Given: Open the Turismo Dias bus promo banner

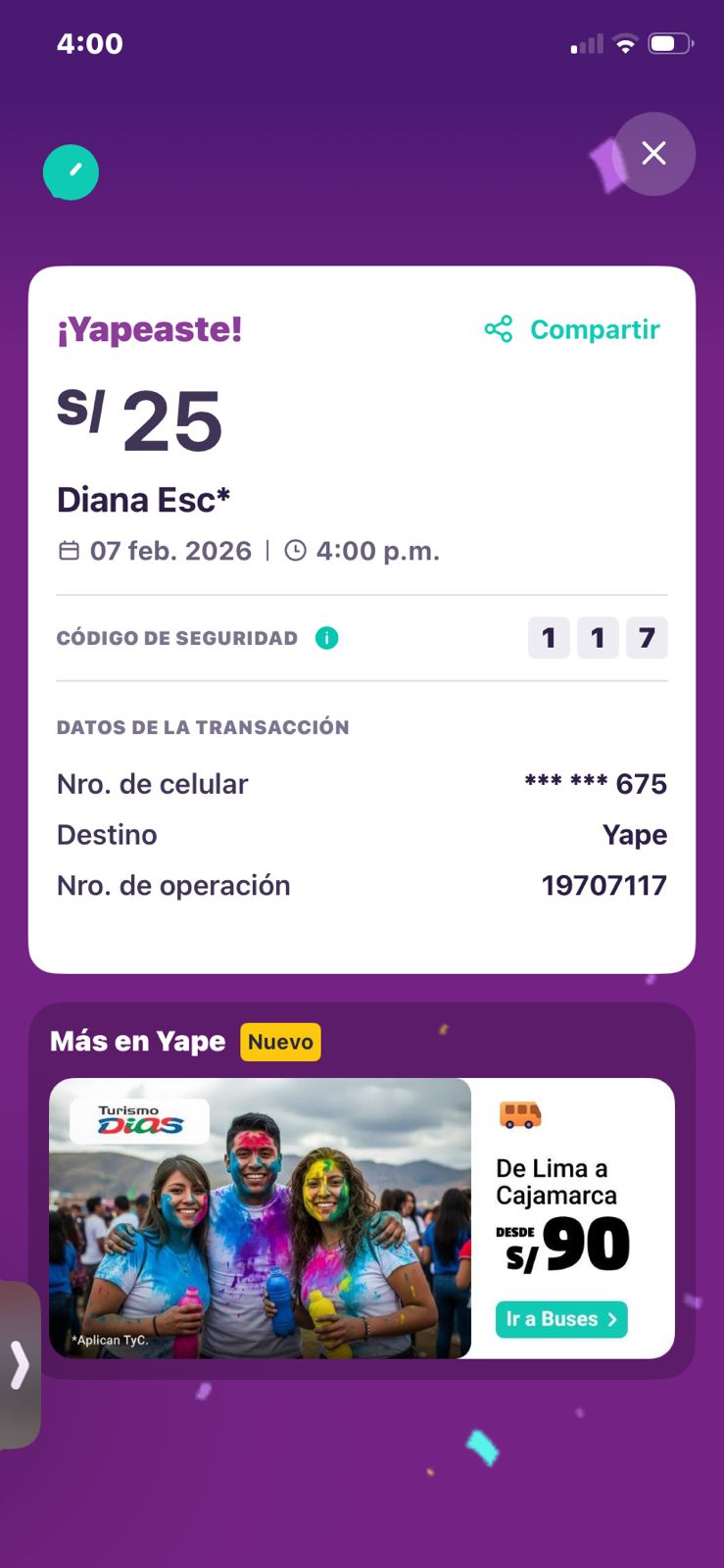Looking at the screenshot, I should tap(261, 1218).
